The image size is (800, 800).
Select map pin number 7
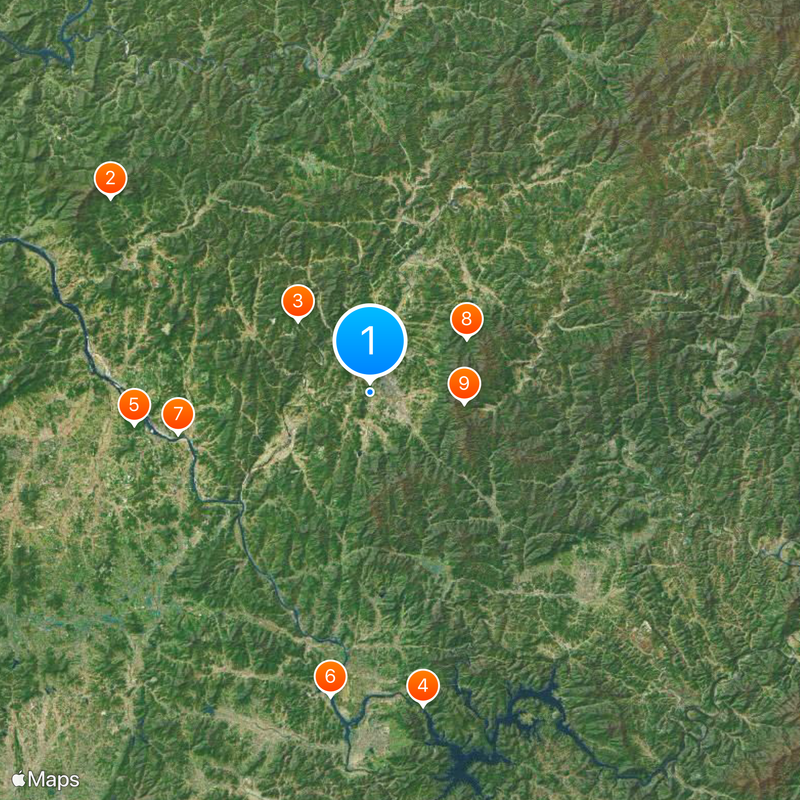coord(177,414)
